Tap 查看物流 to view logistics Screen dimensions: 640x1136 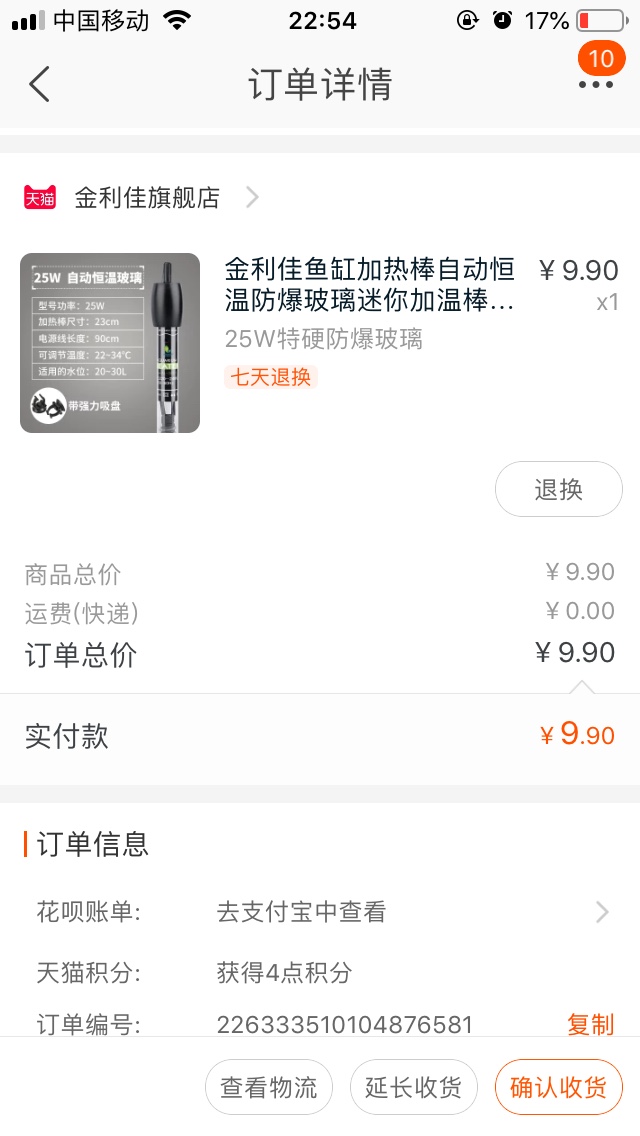269,1087
